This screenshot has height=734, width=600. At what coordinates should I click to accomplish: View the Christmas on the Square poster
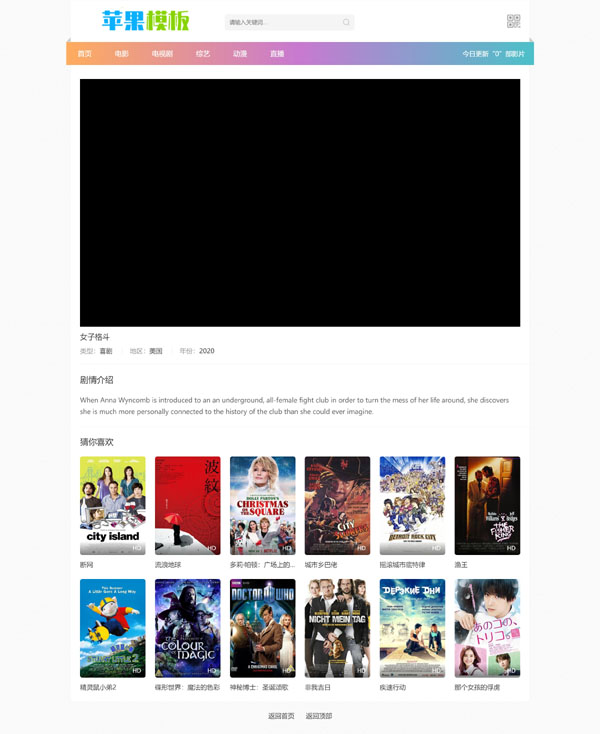tap(262, 505)
